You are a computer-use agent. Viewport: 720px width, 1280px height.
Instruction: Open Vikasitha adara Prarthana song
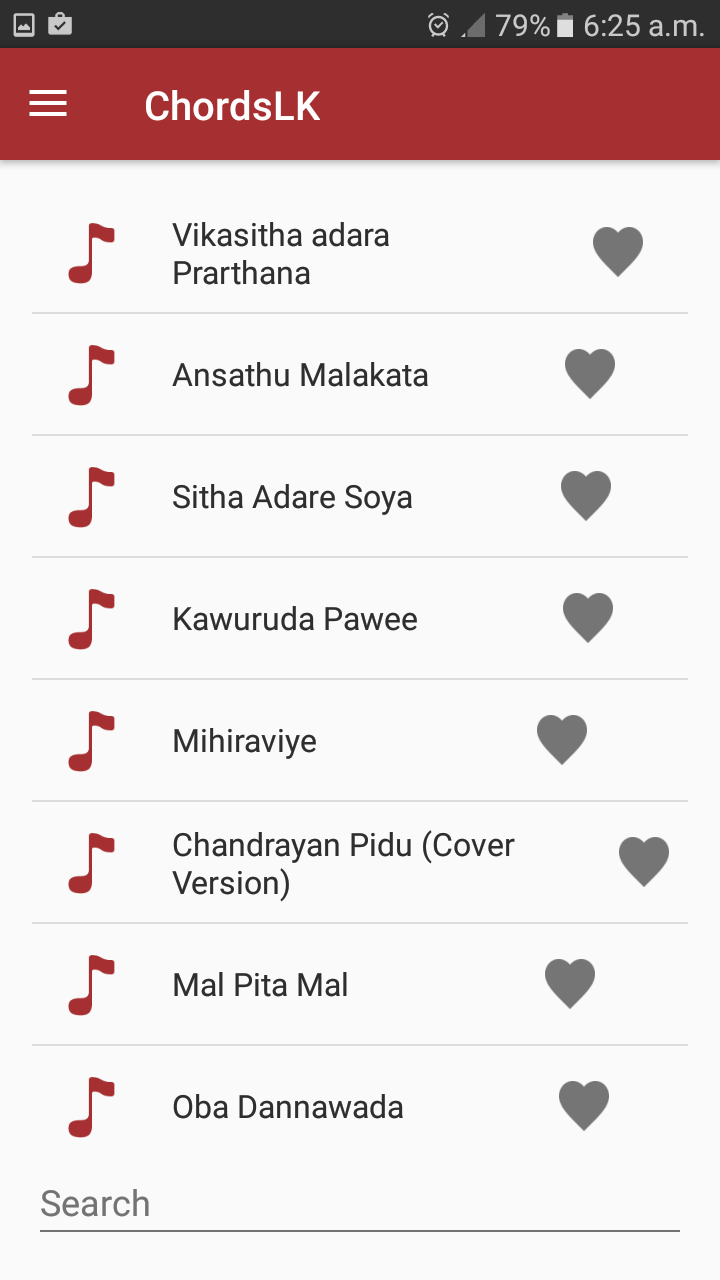(281, 254)
